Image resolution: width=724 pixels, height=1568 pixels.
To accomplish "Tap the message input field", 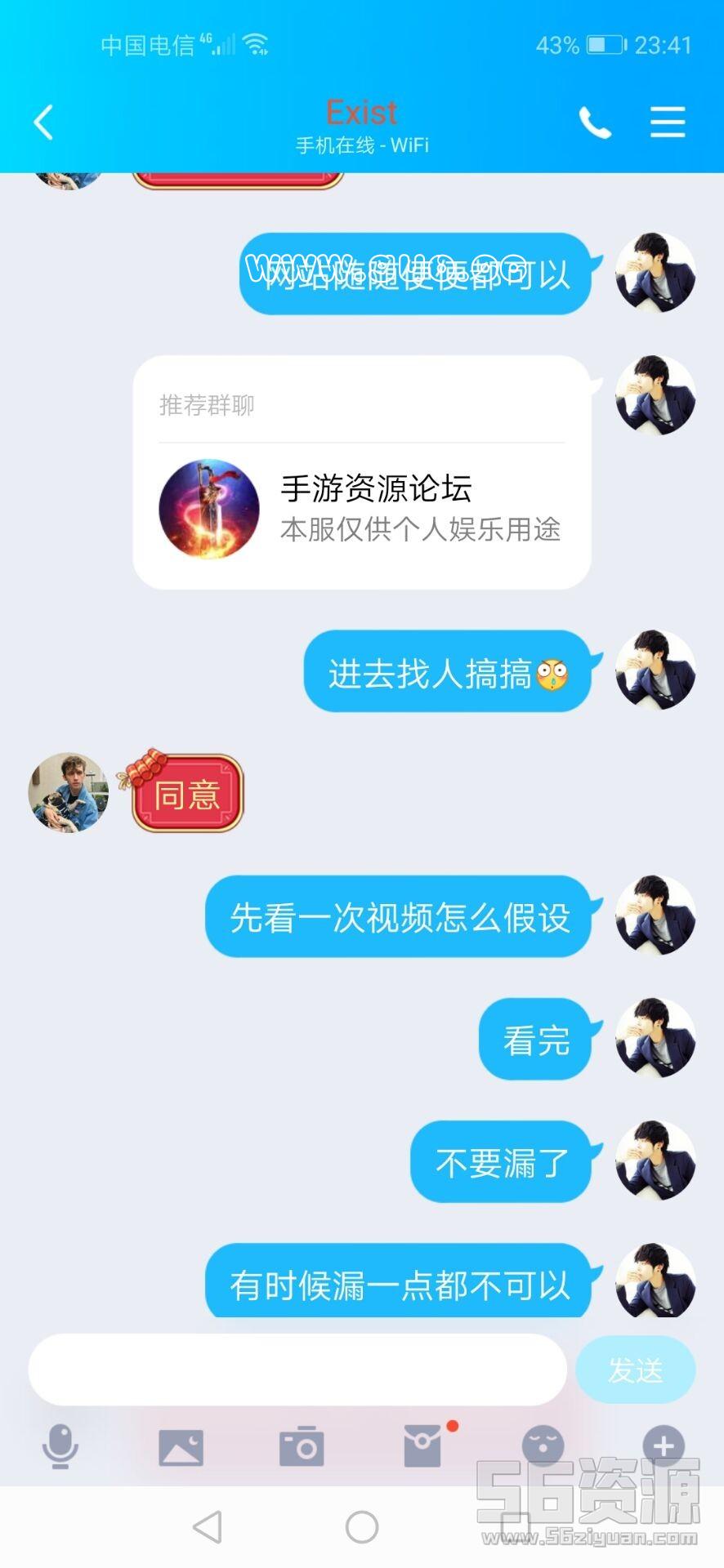I will pyautogui.click(x=297, y=1370).
